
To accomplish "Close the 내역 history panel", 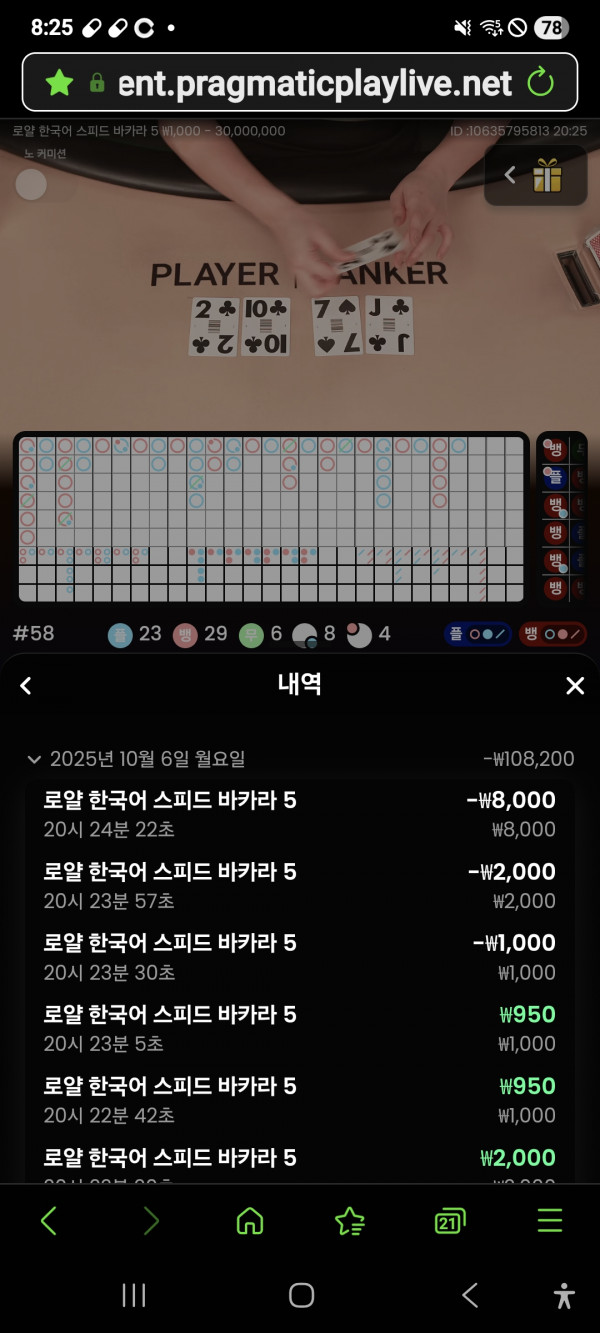I will (574, 685).
